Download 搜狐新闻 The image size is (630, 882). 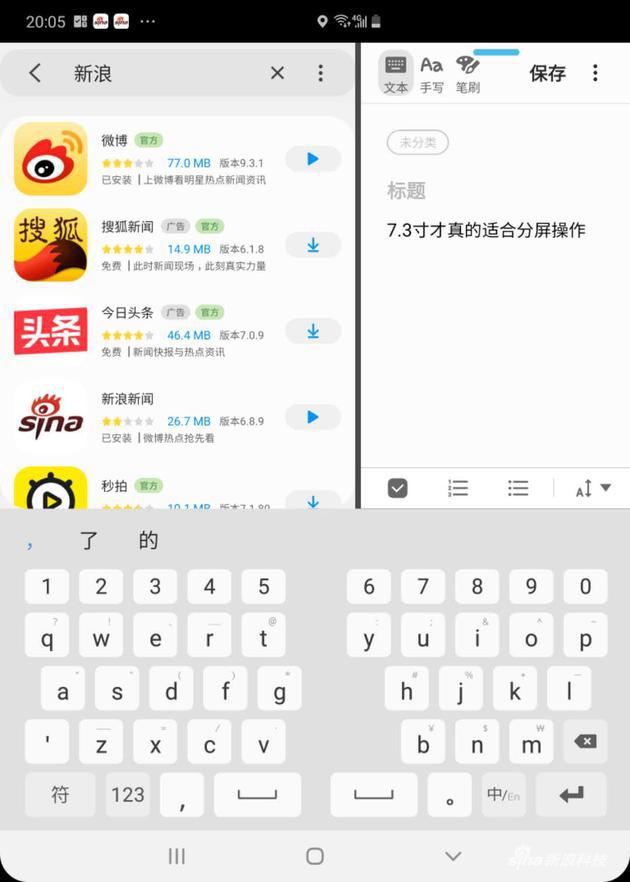tap(312, 245)
